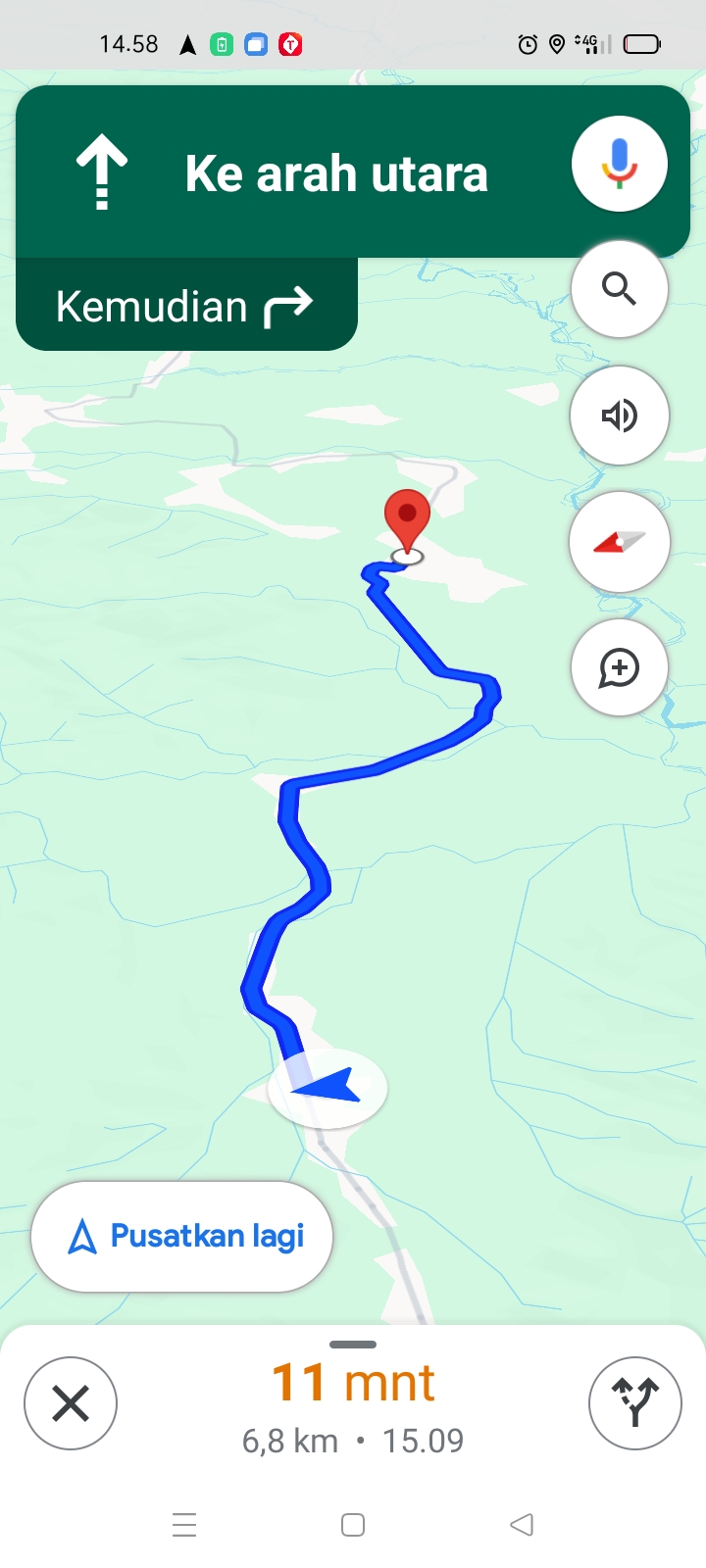Open recent apps from the navigation bar
This screenshot has width=706, height=1568.
coord(184,1525)
